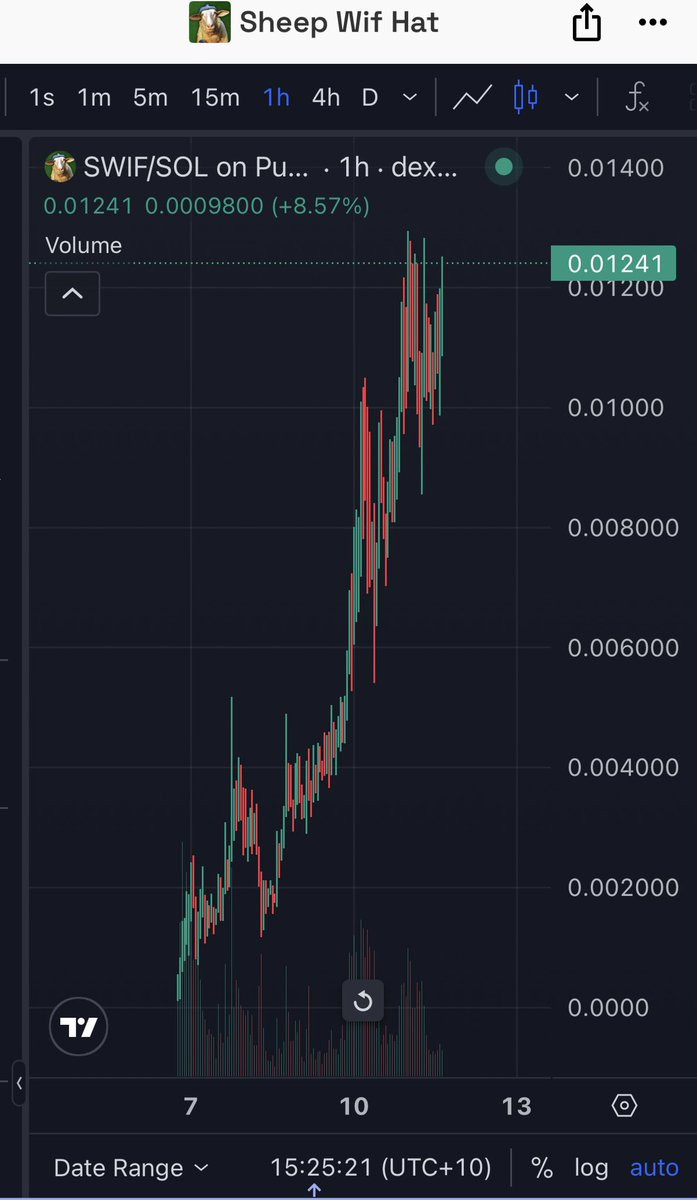Screen dimensions: 697x1200
Task: Select the 1m chart interval
Action: [94, 97]
